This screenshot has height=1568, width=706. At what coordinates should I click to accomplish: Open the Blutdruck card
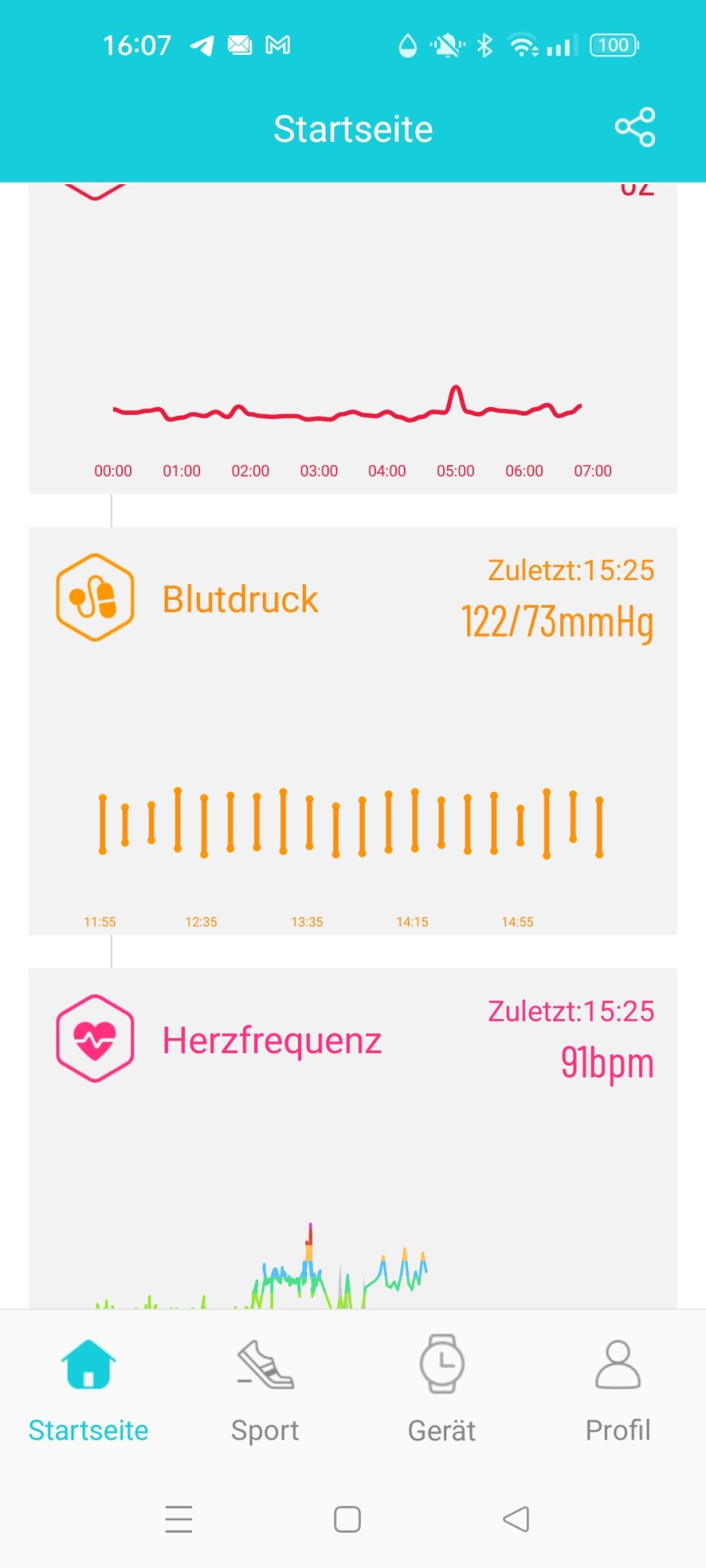pyautogui.click(x=353, y=729)
